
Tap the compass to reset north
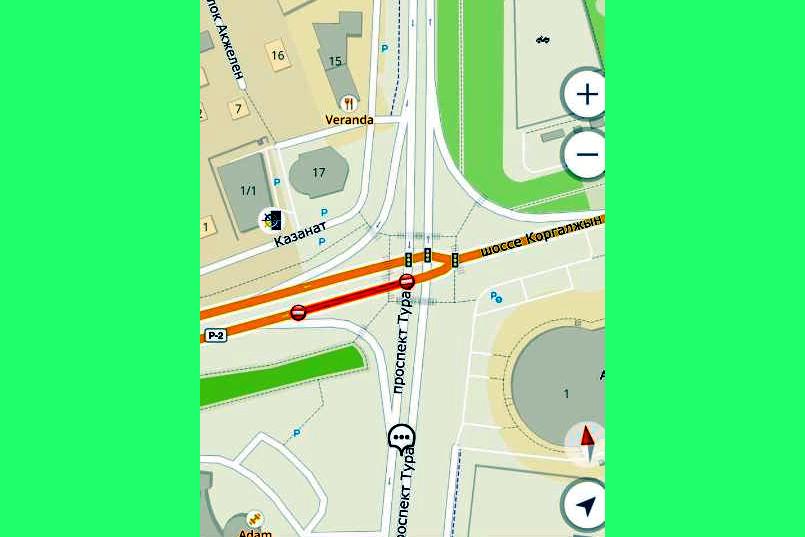point(586,442)
